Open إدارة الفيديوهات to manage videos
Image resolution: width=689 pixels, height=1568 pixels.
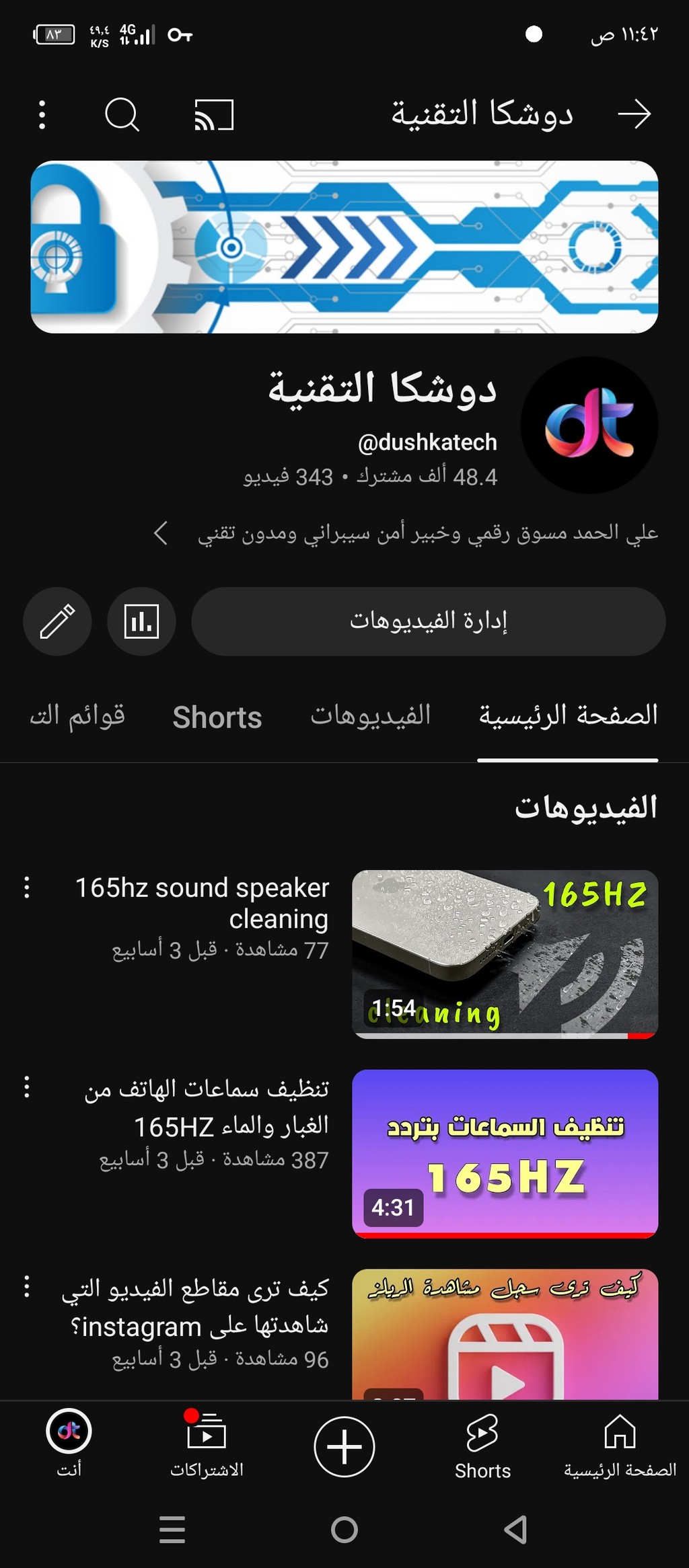[429, 621]
